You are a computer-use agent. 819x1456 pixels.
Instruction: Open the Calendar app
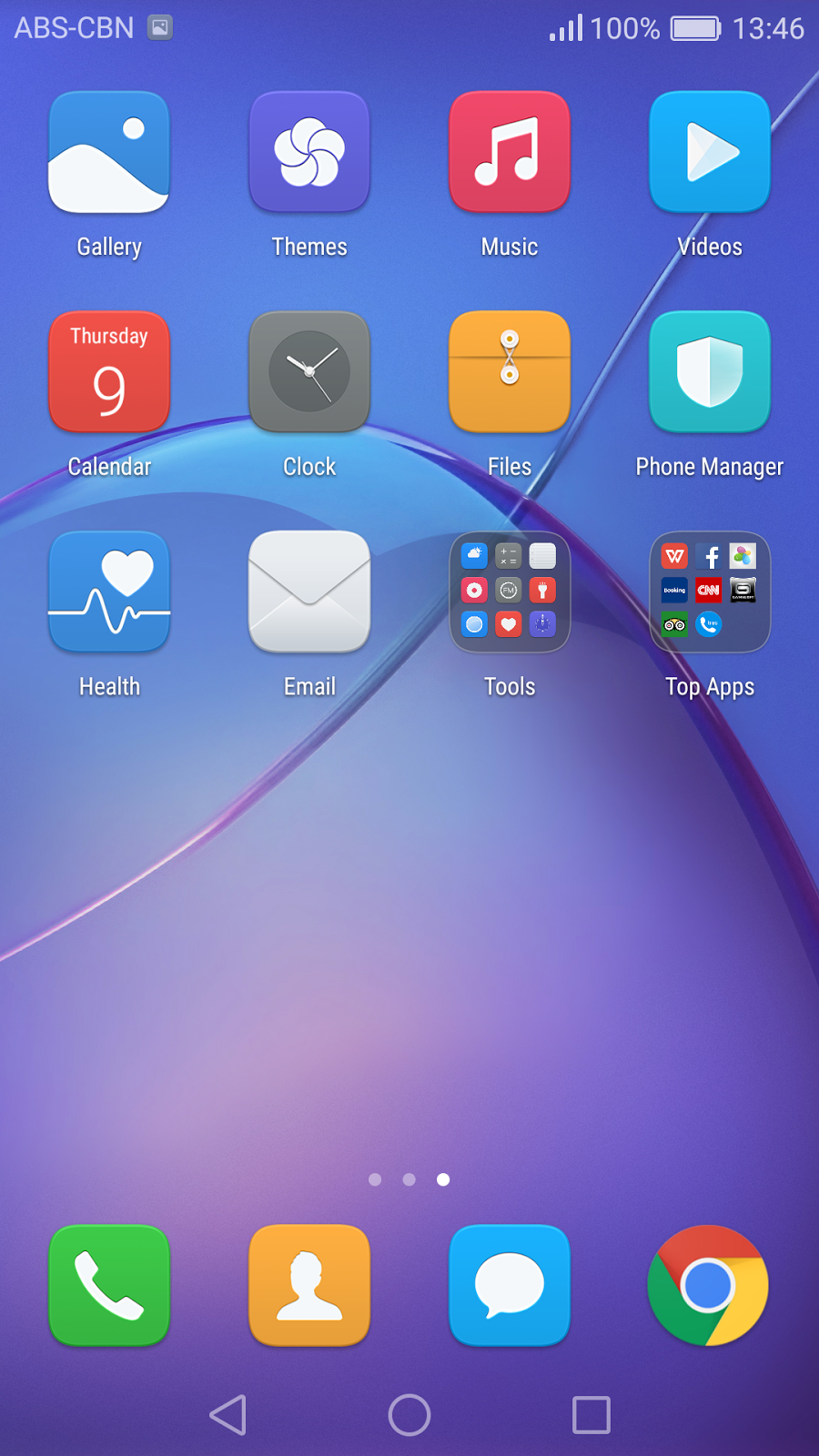pos(109,372)
